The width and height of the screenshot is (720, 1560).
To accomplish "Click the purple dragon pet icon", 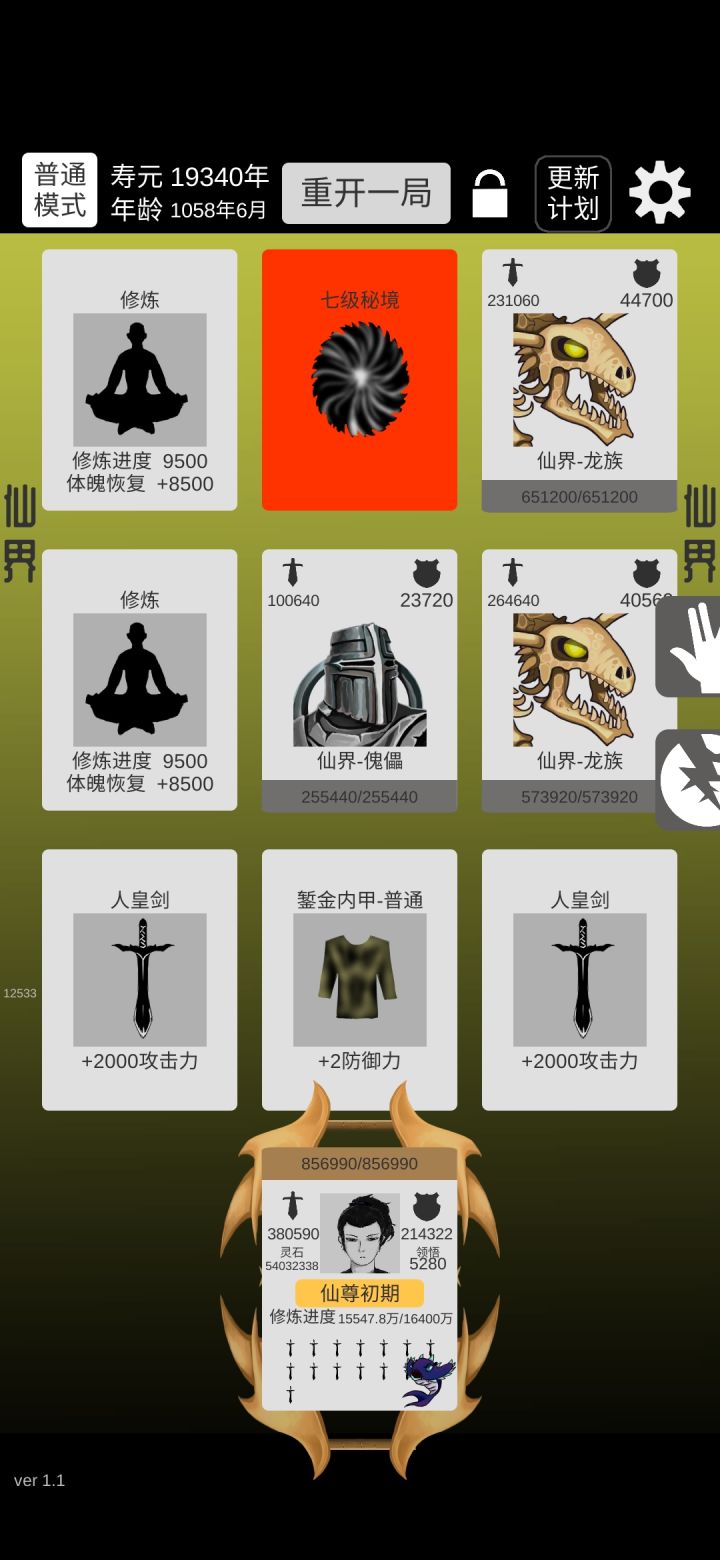I will (x=427, y=1378).
